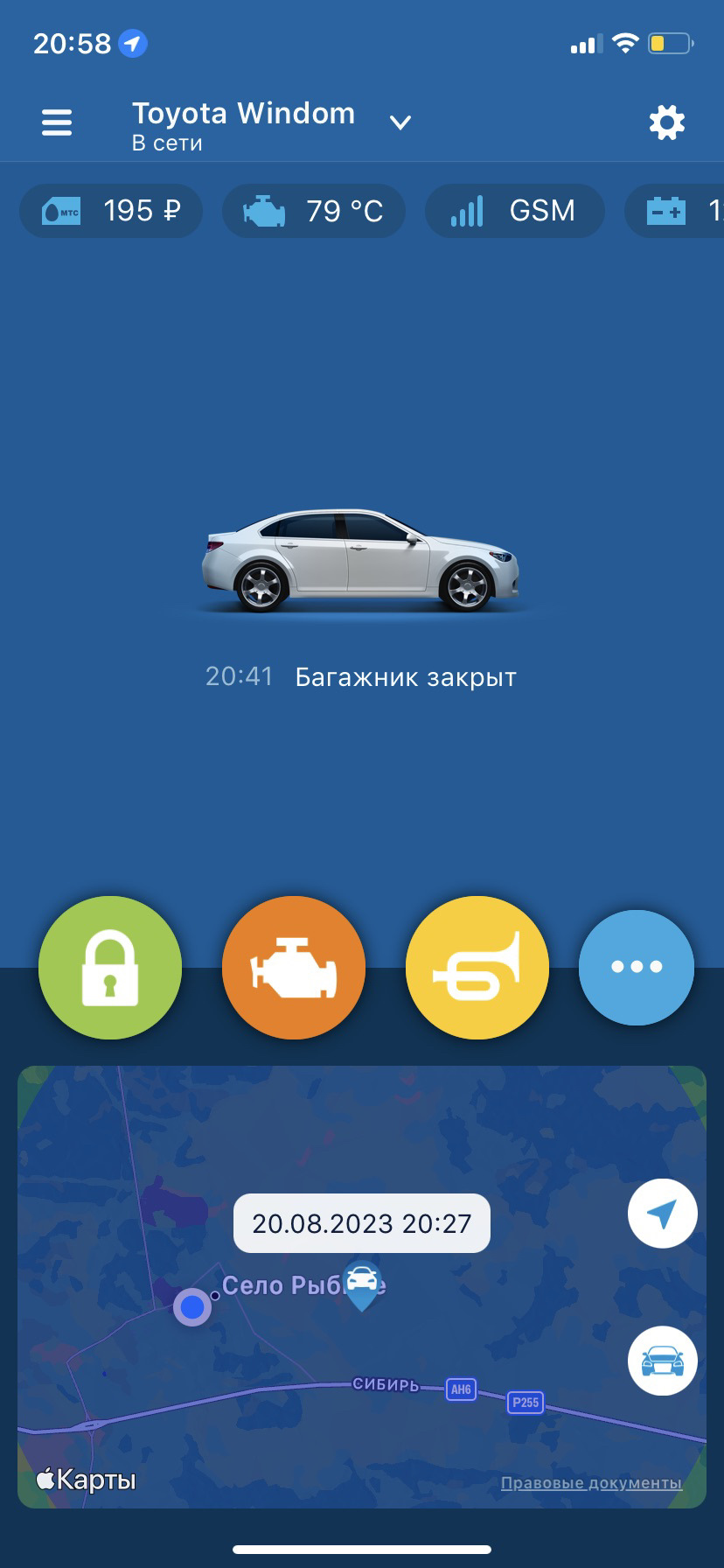Start the engine via the orange engine icon
724x1568 pixels.
point(294,967)
